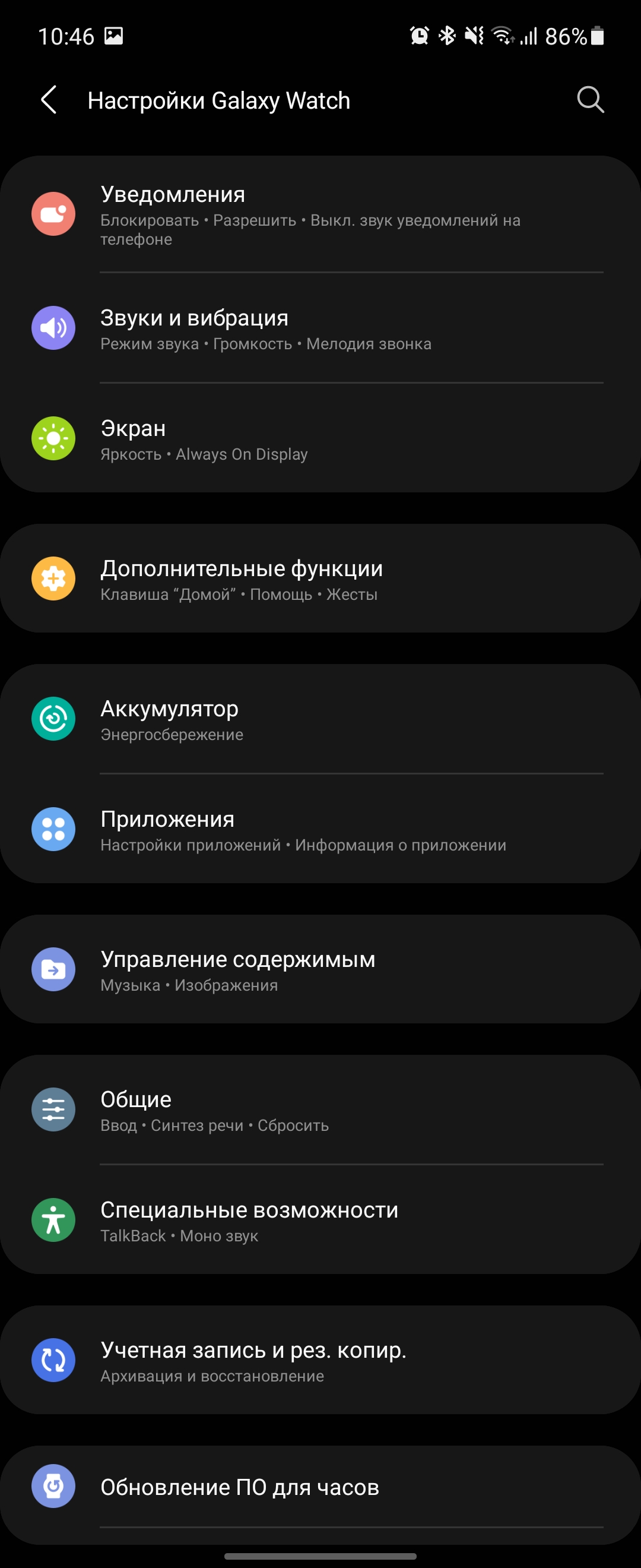Open Дополнительные функции
Screen dimensions: 641x1568
(x=320, y=579)
